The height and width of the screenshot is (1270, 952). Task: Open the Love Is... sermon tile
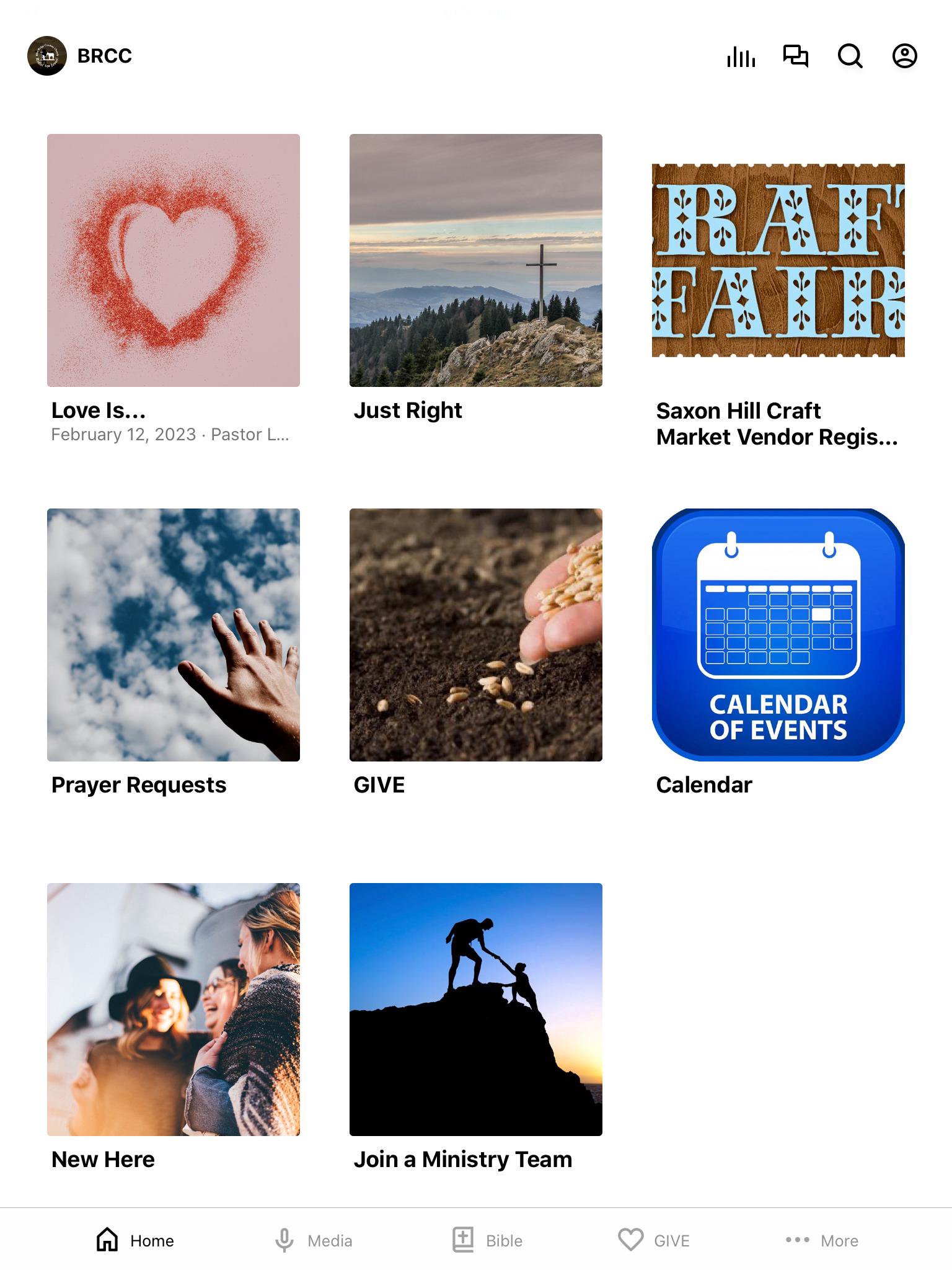pyautogui.click(x=174, y=260)
